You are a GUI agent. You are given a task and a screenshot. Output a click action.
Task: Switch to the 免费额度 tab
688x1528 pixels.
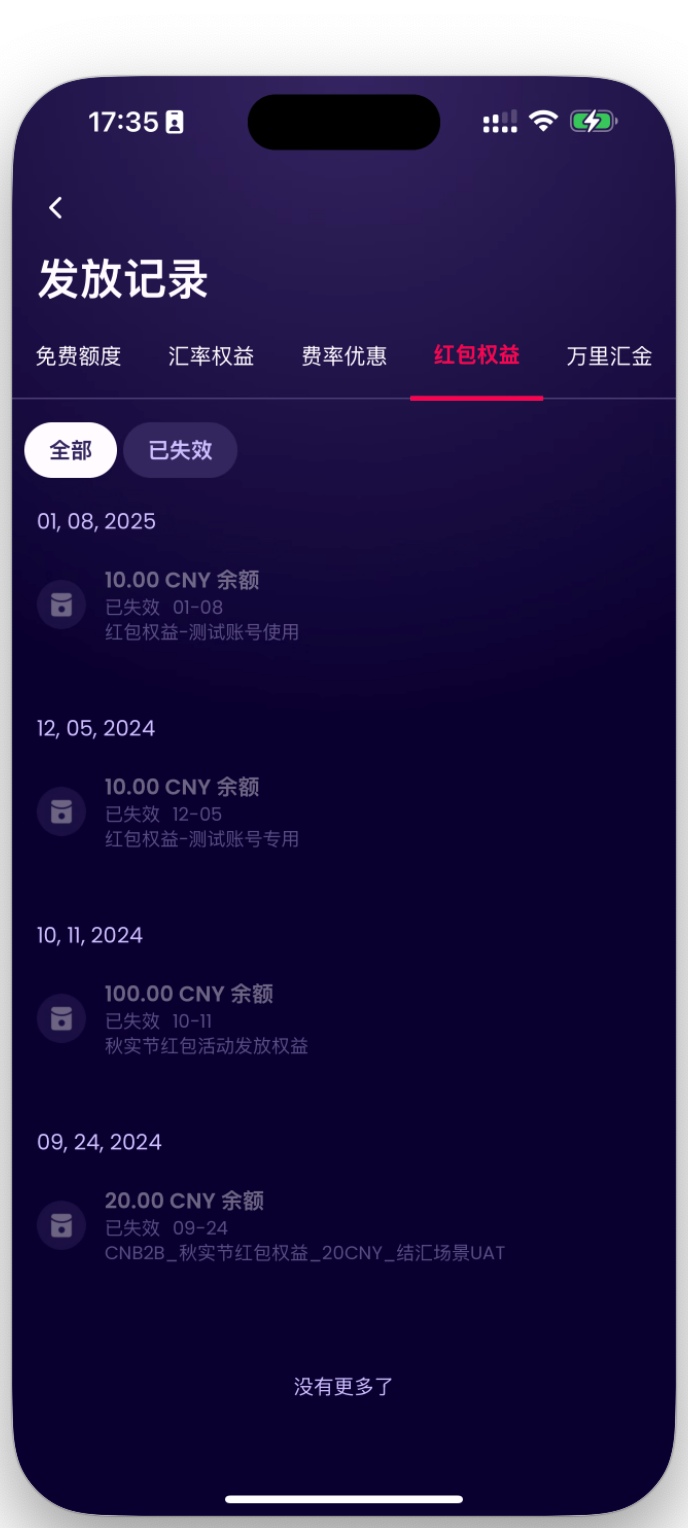pyautogui.click(x=78, y=356)
